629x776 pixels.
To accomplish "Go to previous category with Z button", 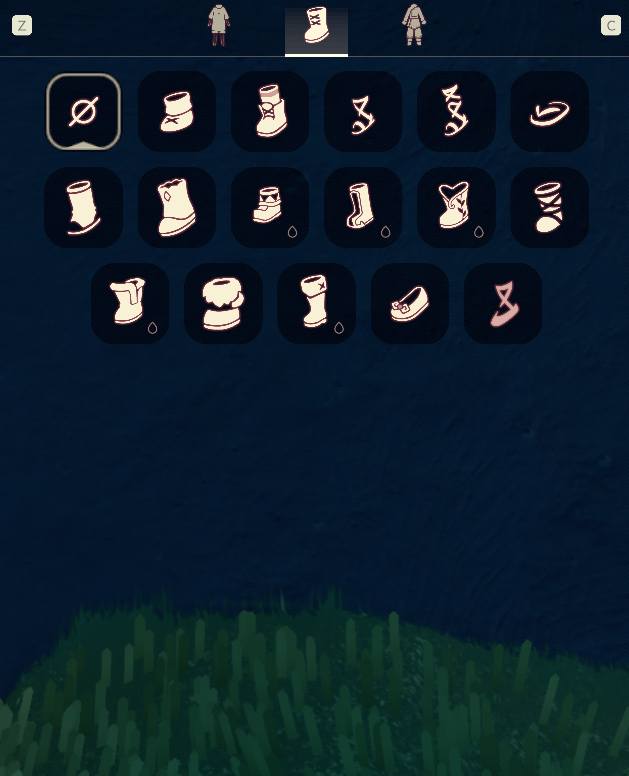I will 22,25.
